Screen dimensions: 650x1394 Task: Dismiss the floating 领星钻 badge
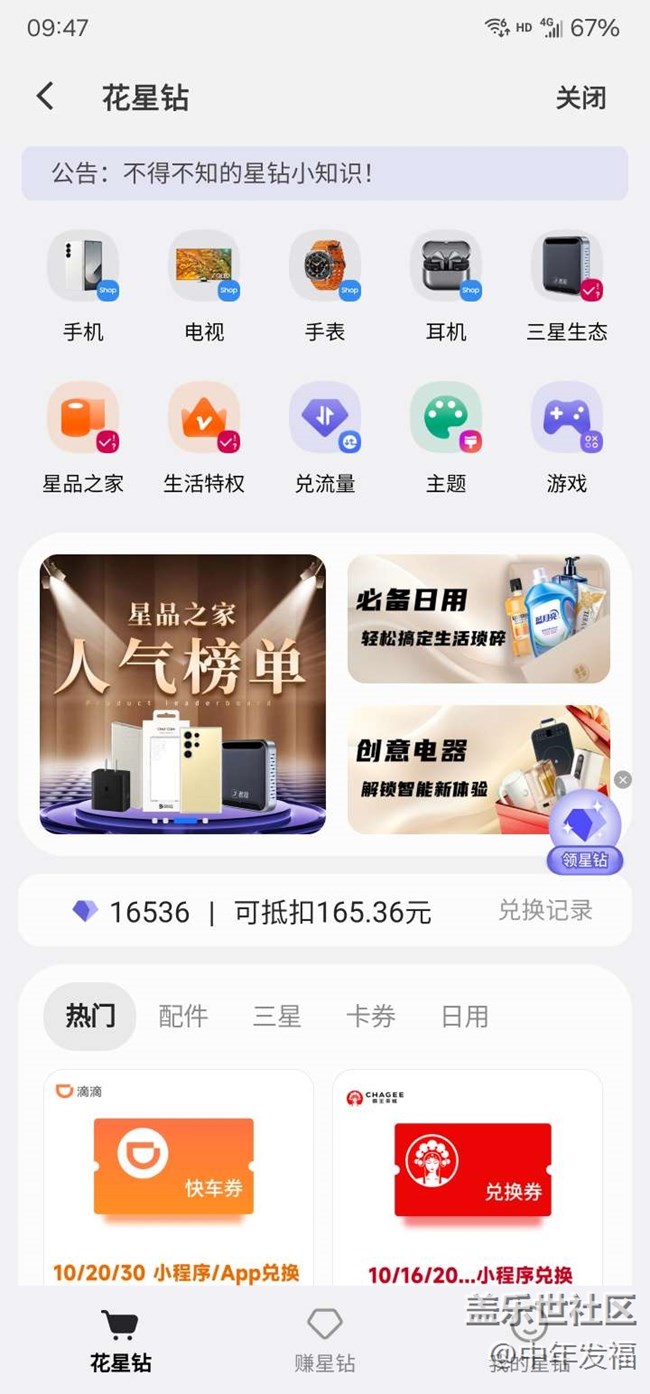pyautogui.click(x=623, y=779)
